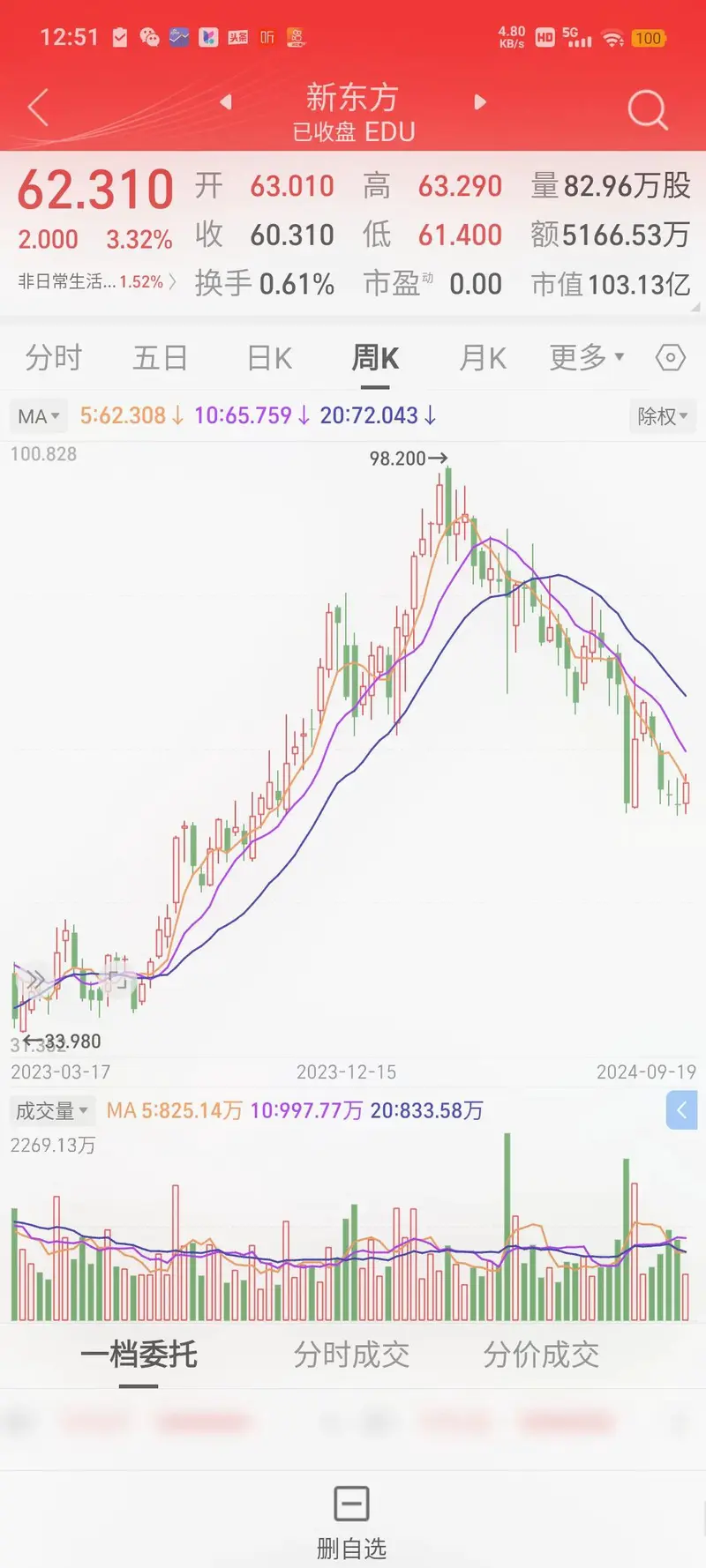Open the 除权 adjustment dropdown
This screenshot has height=1568, width=706.
(x=663, y=416)
